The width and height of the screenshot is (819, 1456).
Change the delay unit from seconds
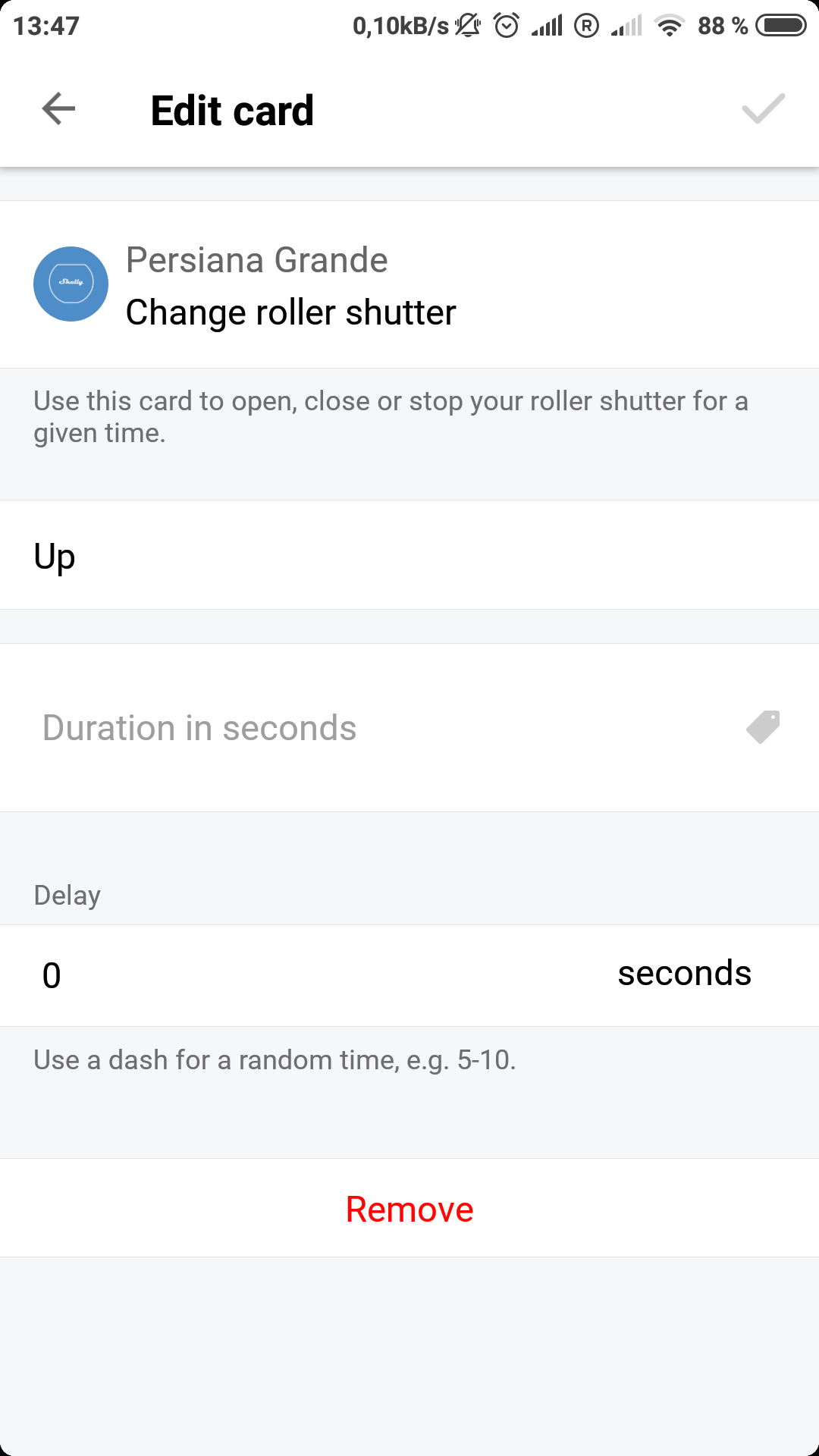coord(684,974)
